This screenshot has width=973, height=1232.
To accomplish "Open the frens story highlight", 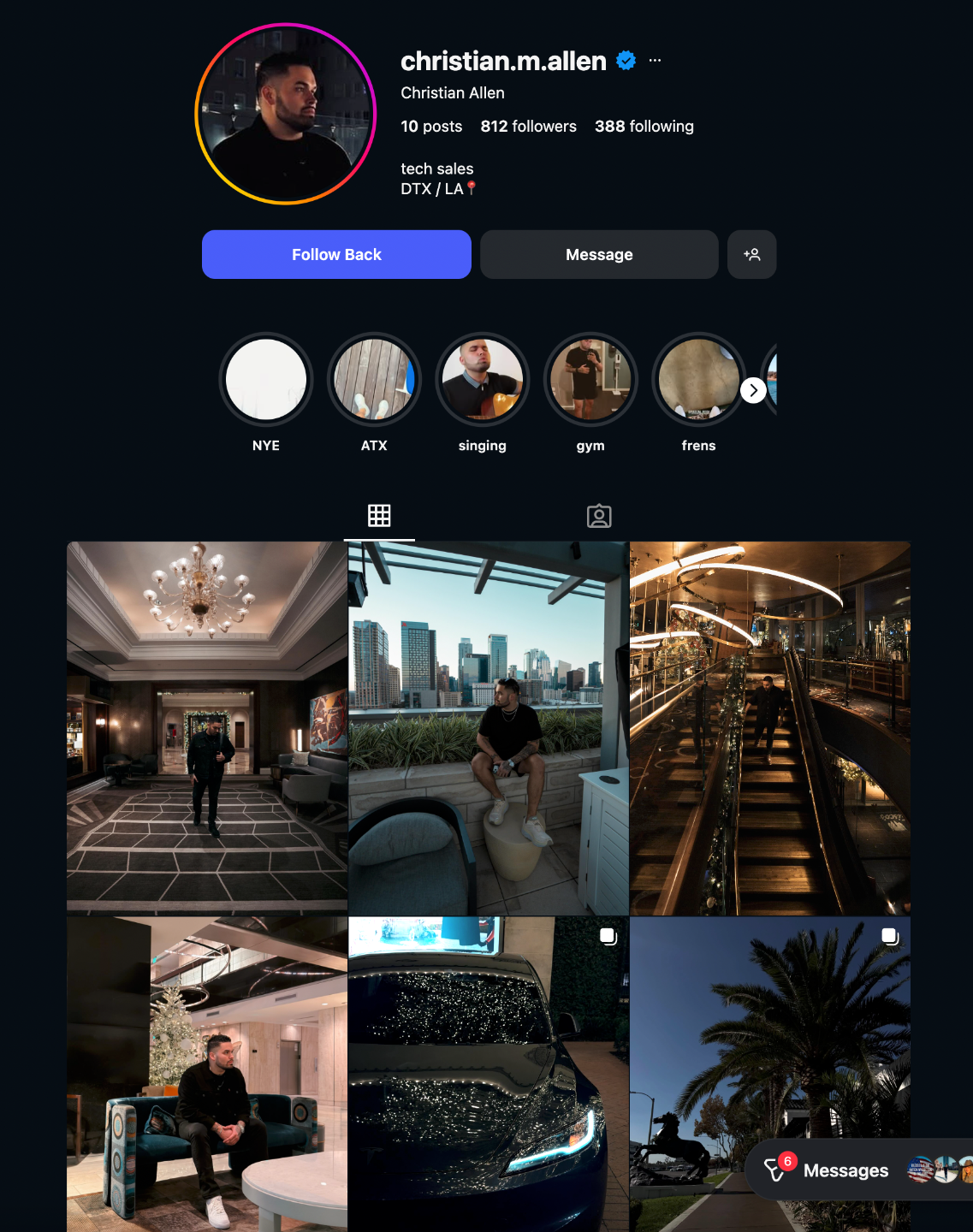I will [x=697, y=379].
